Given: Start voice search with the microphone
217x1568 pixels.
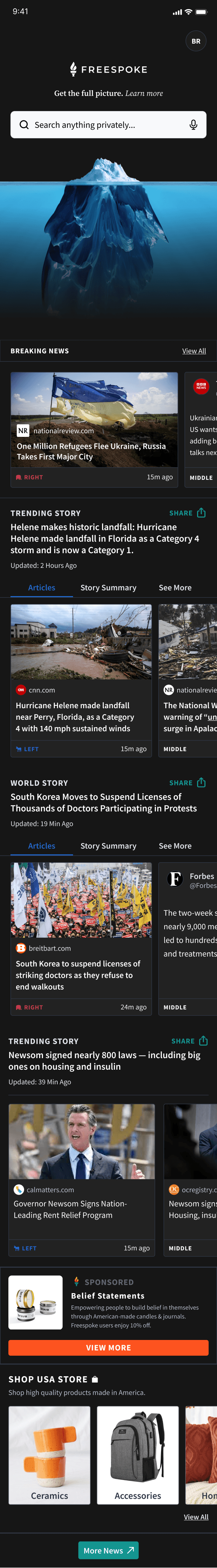Looking at the screenshot, I should (x=193, y=125).
